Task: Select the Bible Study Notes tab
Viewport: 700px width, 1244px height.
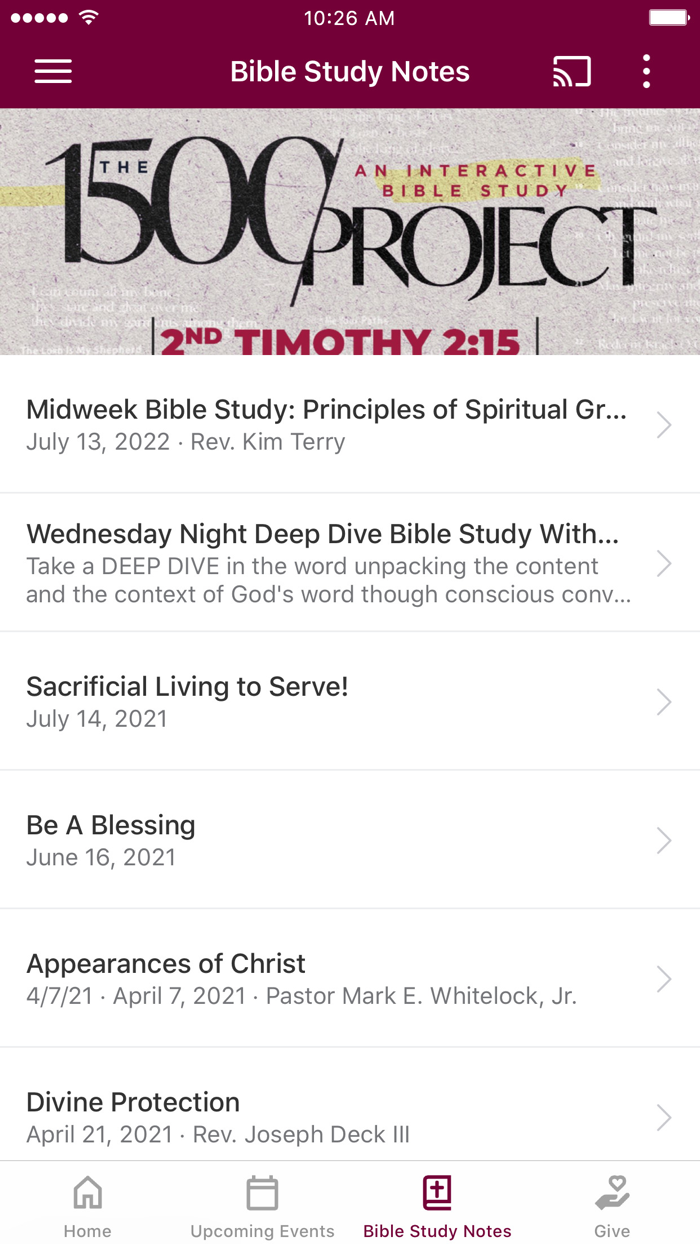Action: 437,1206
